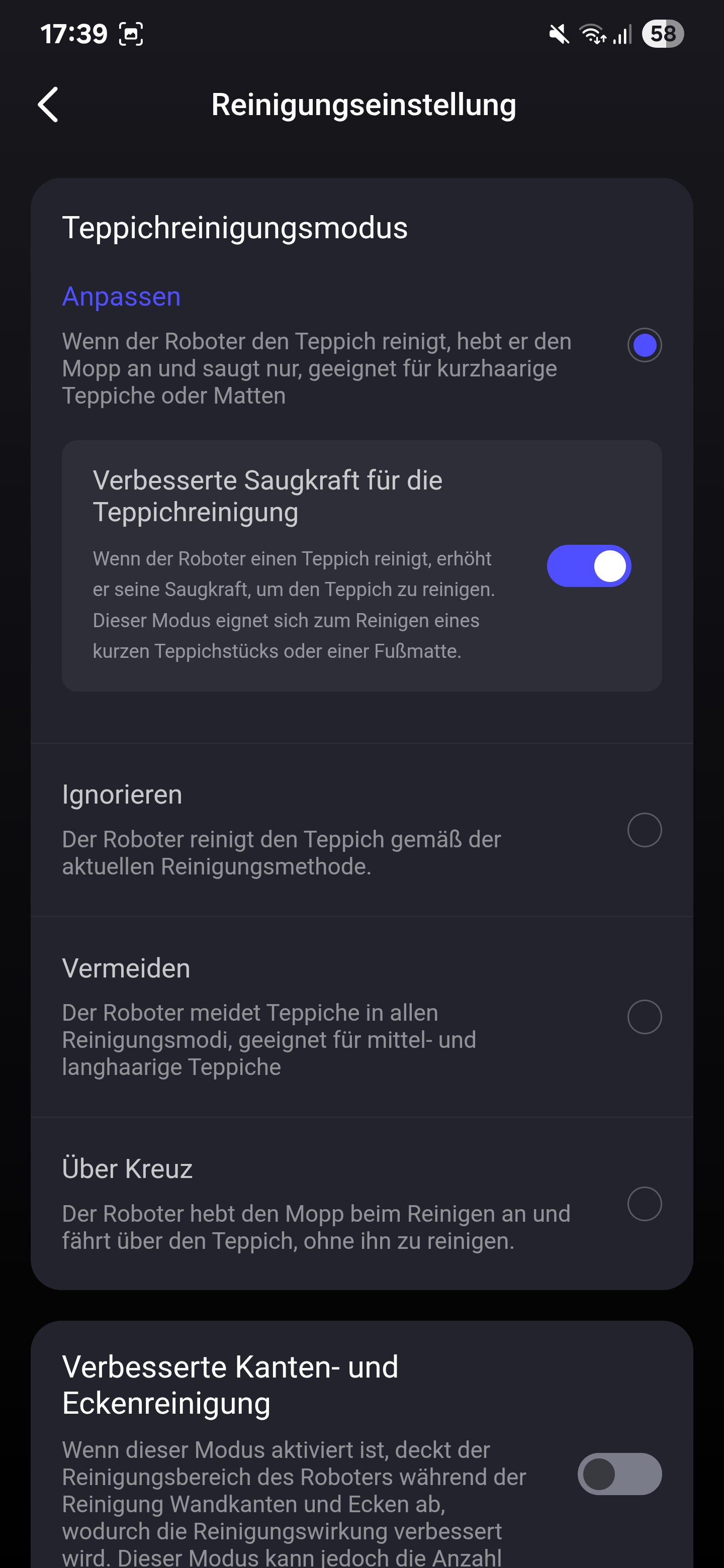Enable Verbesserte Kanten- und Eckenreinigung
The width and height of the screenshot is (724, 1568).
619,1474
